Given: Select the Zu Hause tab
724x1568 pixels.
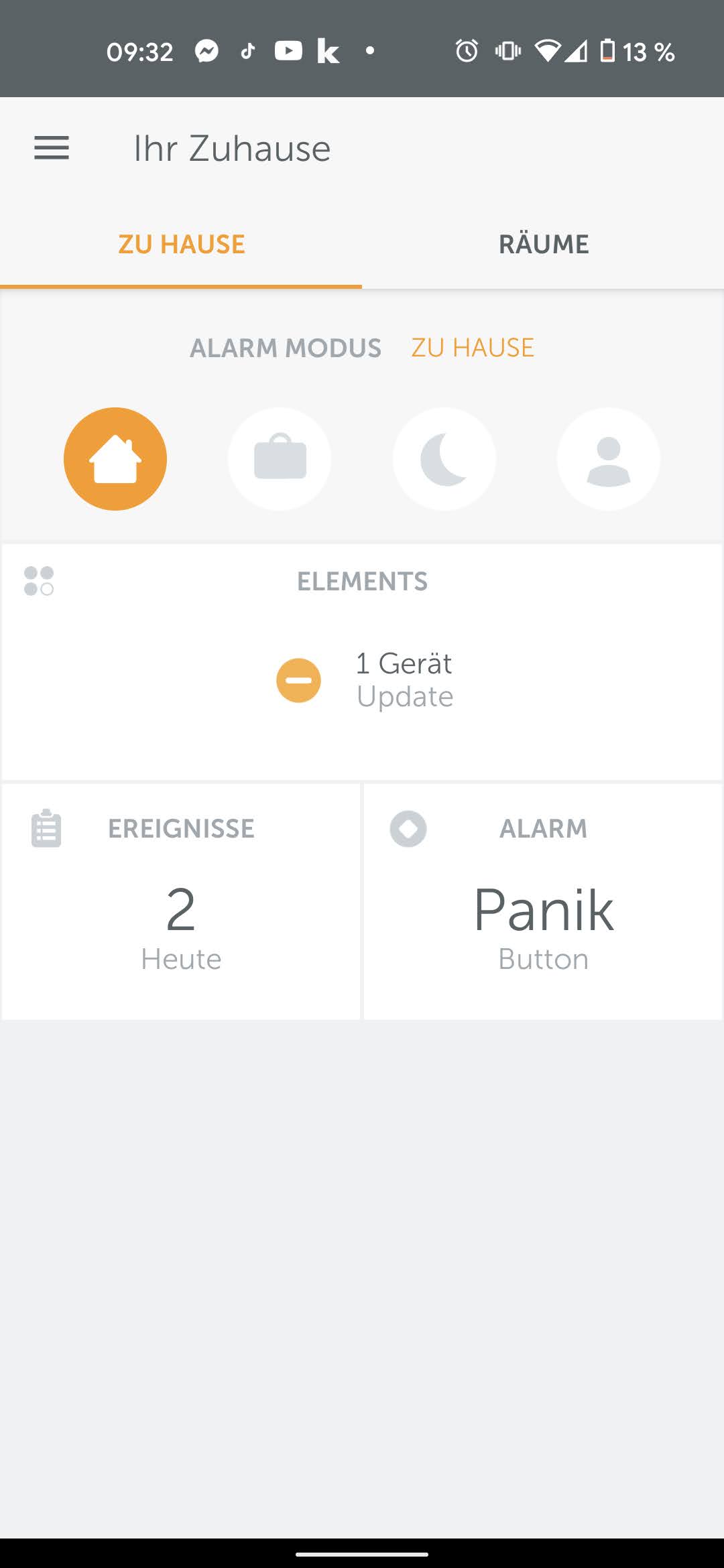Looking at the screenshot, I should pos(181,245).
